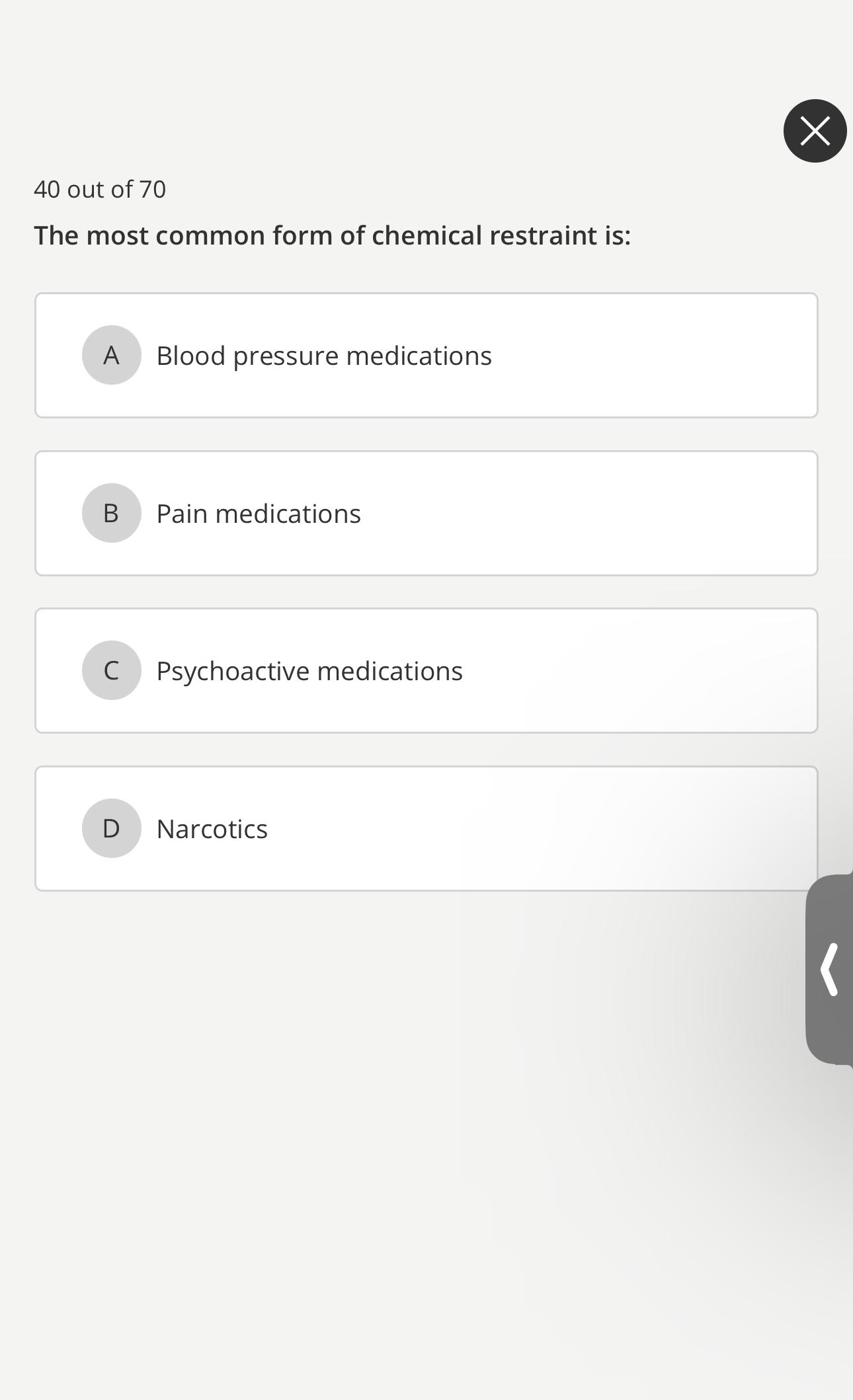Choose answer B Pain medications
Image resolution: width=853 pixels, height=1400 pixels.
pos(426,514)
